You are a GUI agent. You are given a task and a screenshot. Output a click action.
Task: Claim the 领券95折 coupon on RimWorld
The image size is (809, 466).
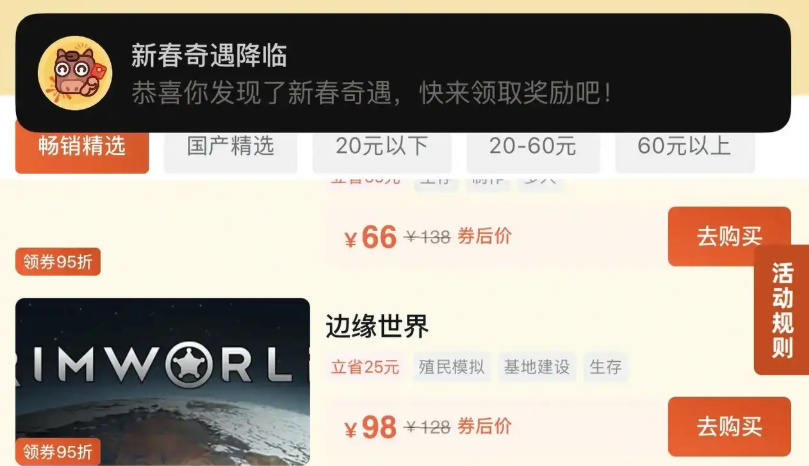(x=58, y=452)
